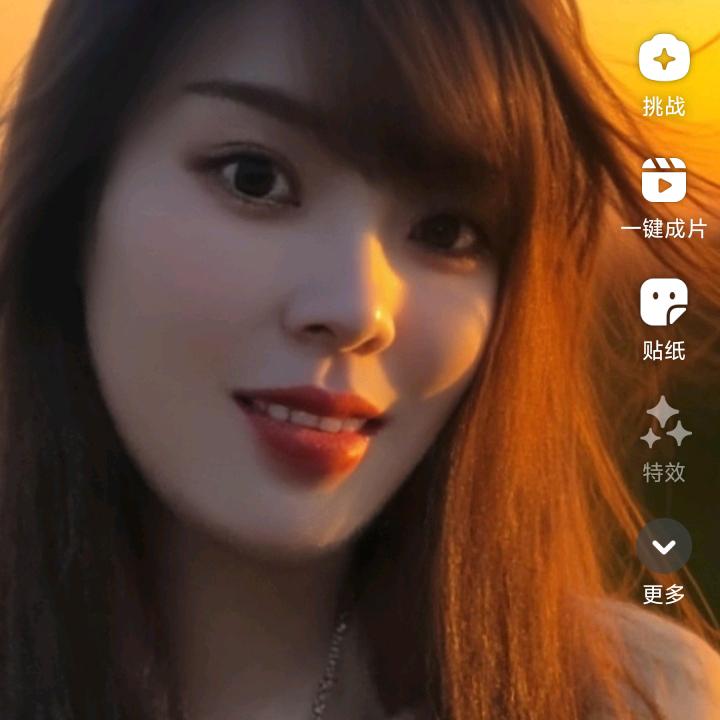Open the 挑战 challenge tool
Screen dimensions: 720x720
click(x=664, y=60)
